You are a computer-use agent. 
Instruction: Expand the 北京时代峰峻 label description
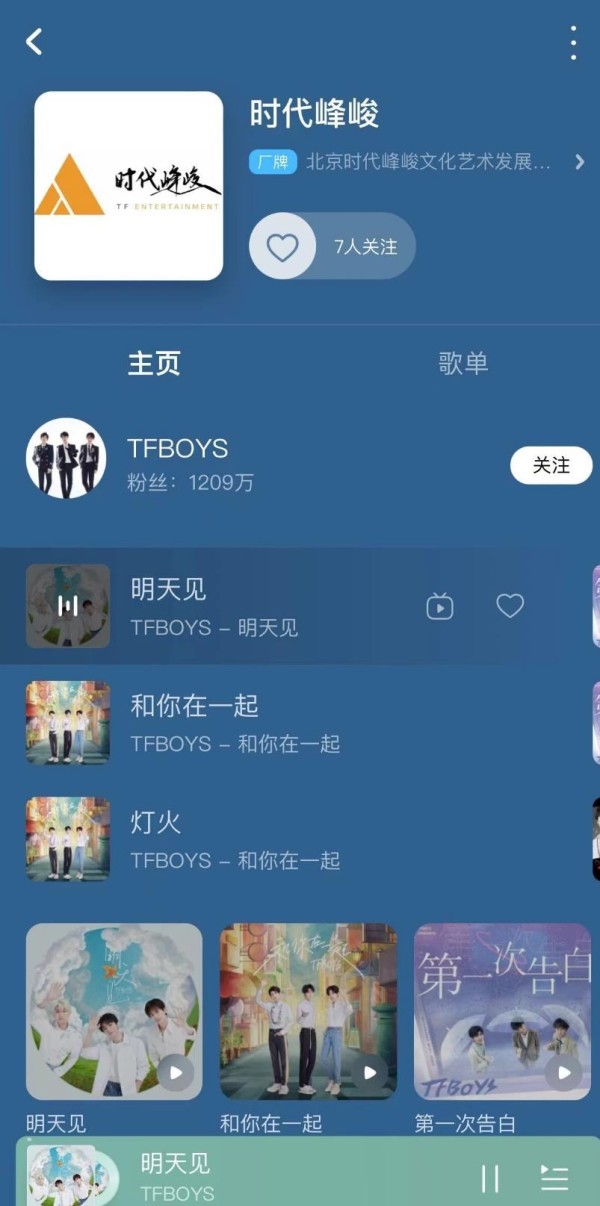click(579, 162)
